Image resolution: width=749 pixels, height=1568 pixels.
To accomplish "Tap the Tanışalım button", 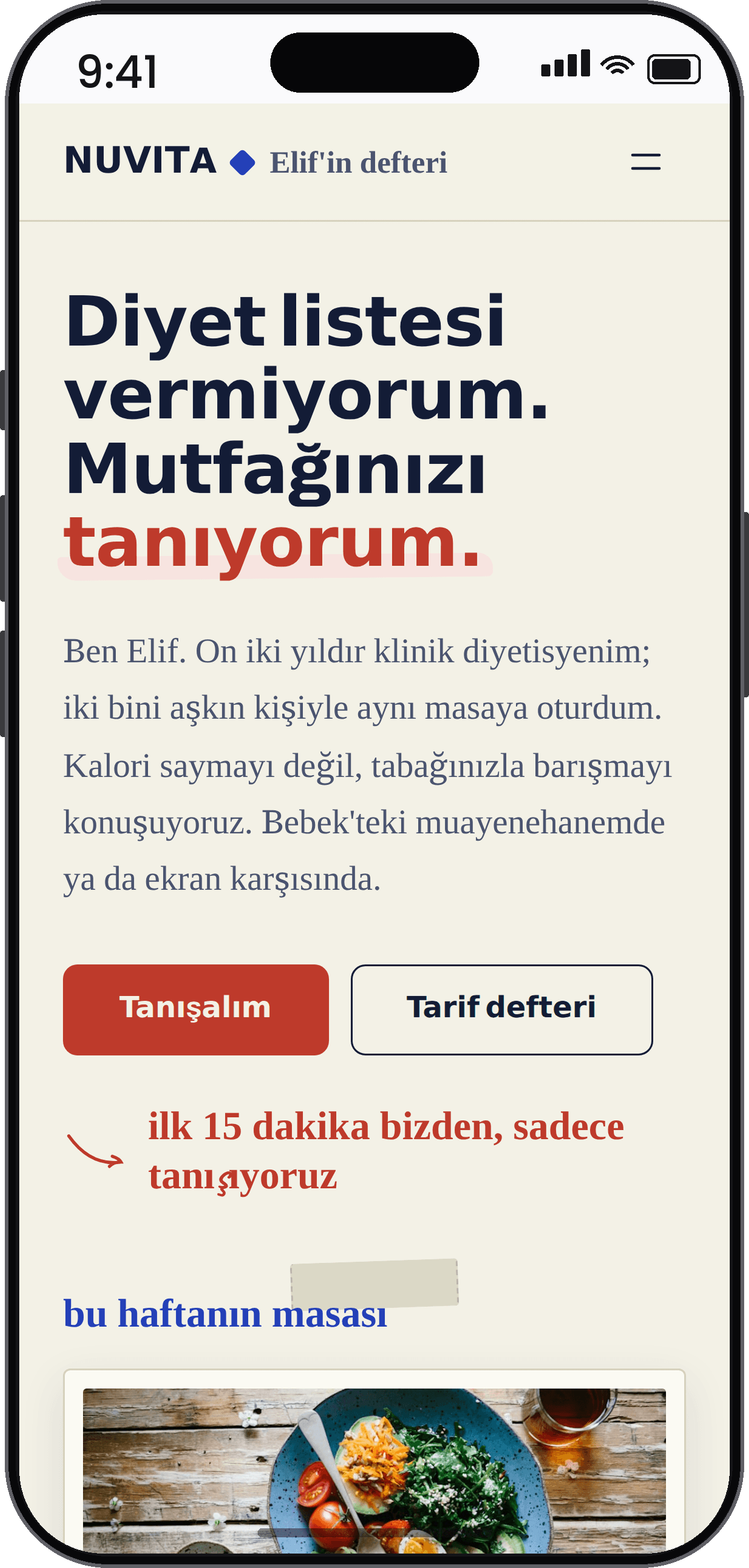I will (196, 1009).
